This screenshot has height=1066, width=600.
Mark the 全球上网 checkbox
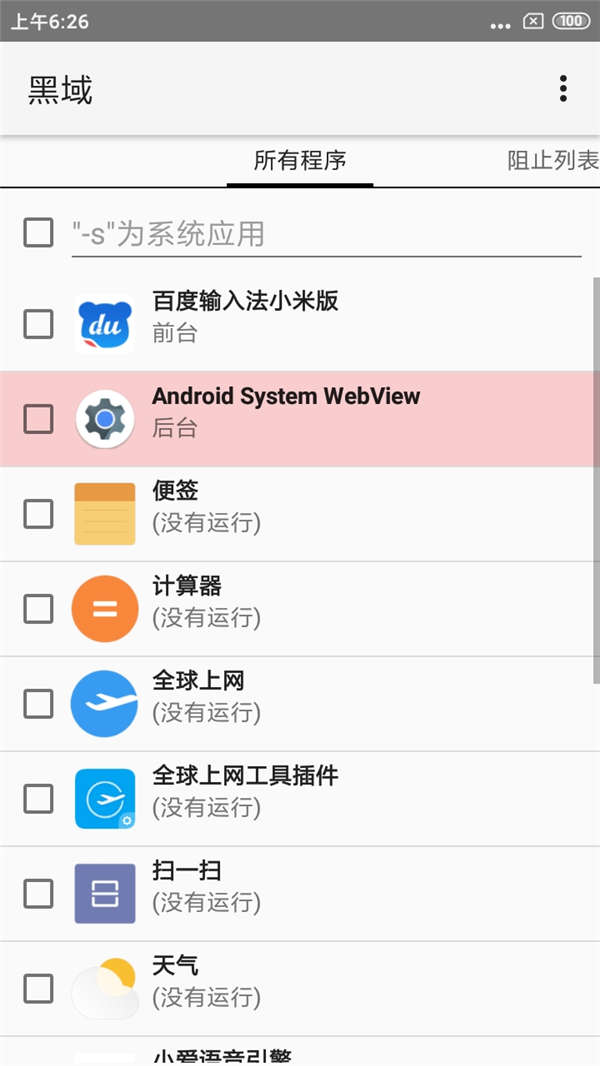[x=39, y=704]
